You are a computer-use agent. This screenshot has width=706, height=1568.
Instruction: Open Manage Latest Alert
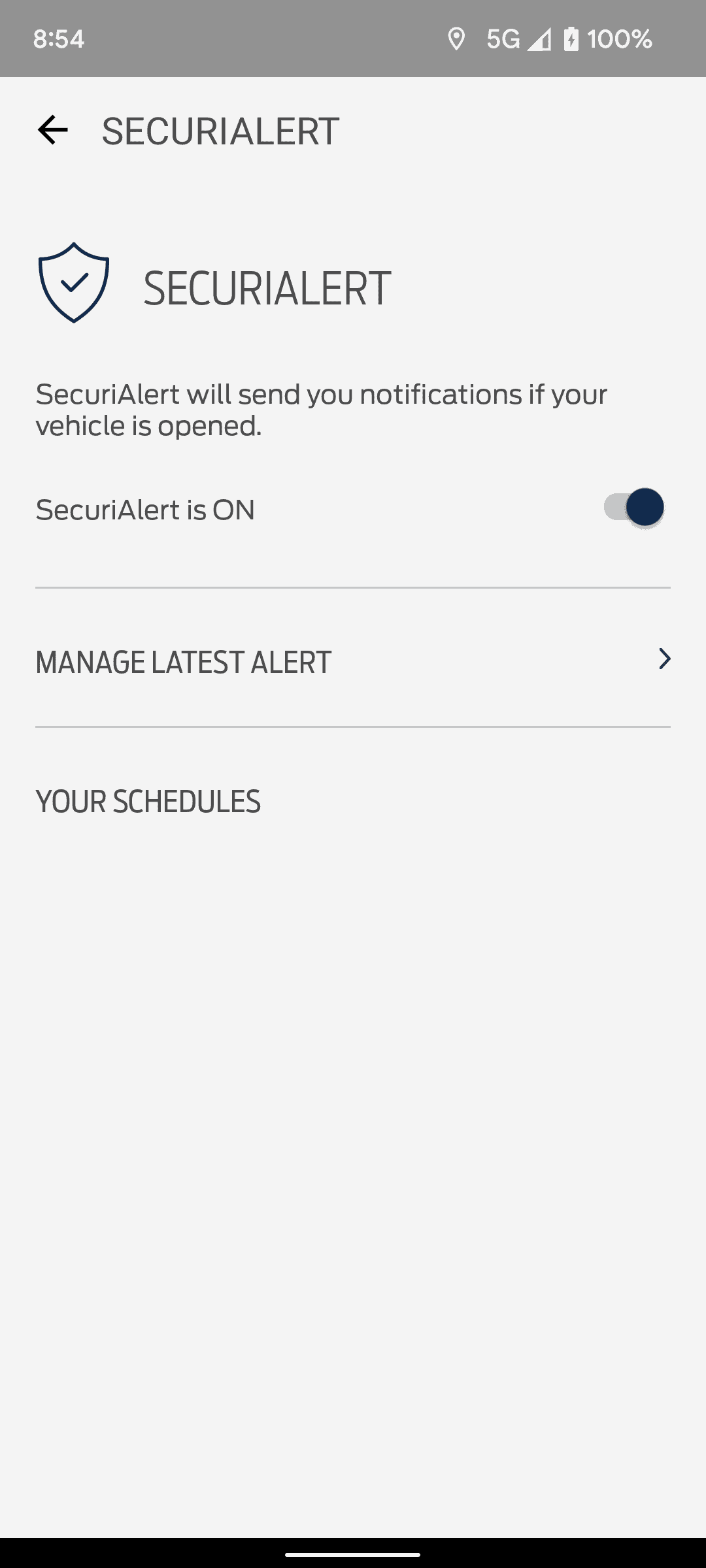tap(353, 661)
